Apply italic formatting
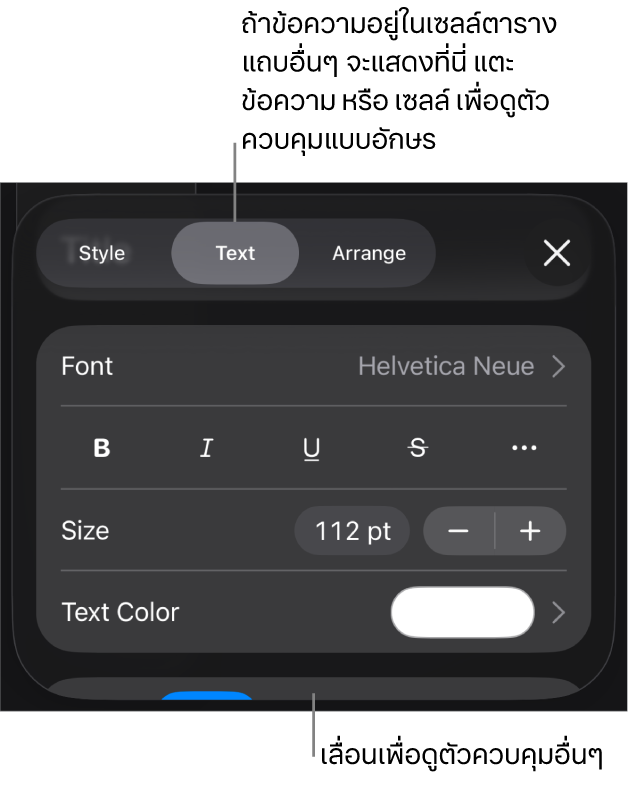This screenshot has height=785, width=628. click(206, 448)
